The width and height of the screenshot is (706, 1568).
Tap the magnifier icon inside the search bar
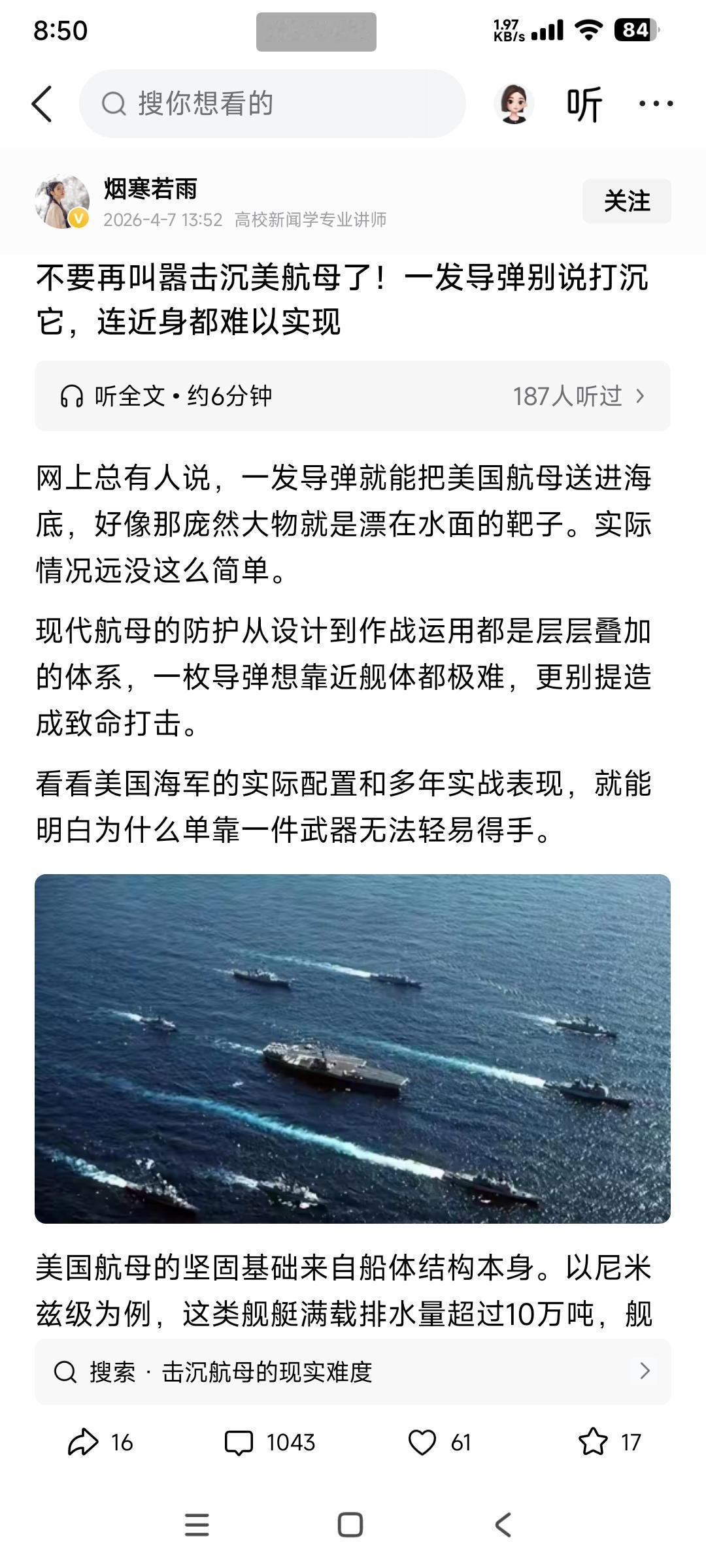(x=116, y=104)
